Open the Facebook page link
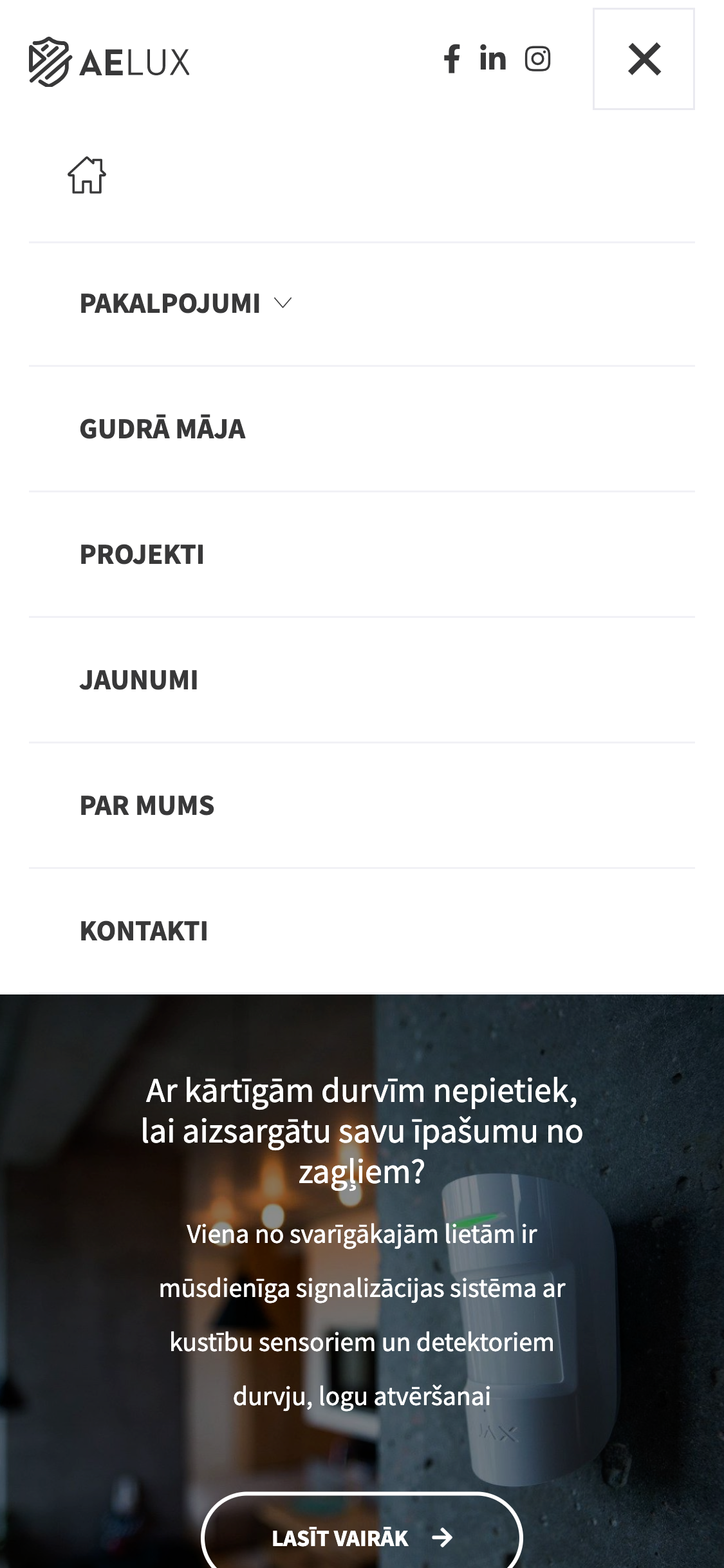Screen dimensions: 724x1568 tap(452, 59)
